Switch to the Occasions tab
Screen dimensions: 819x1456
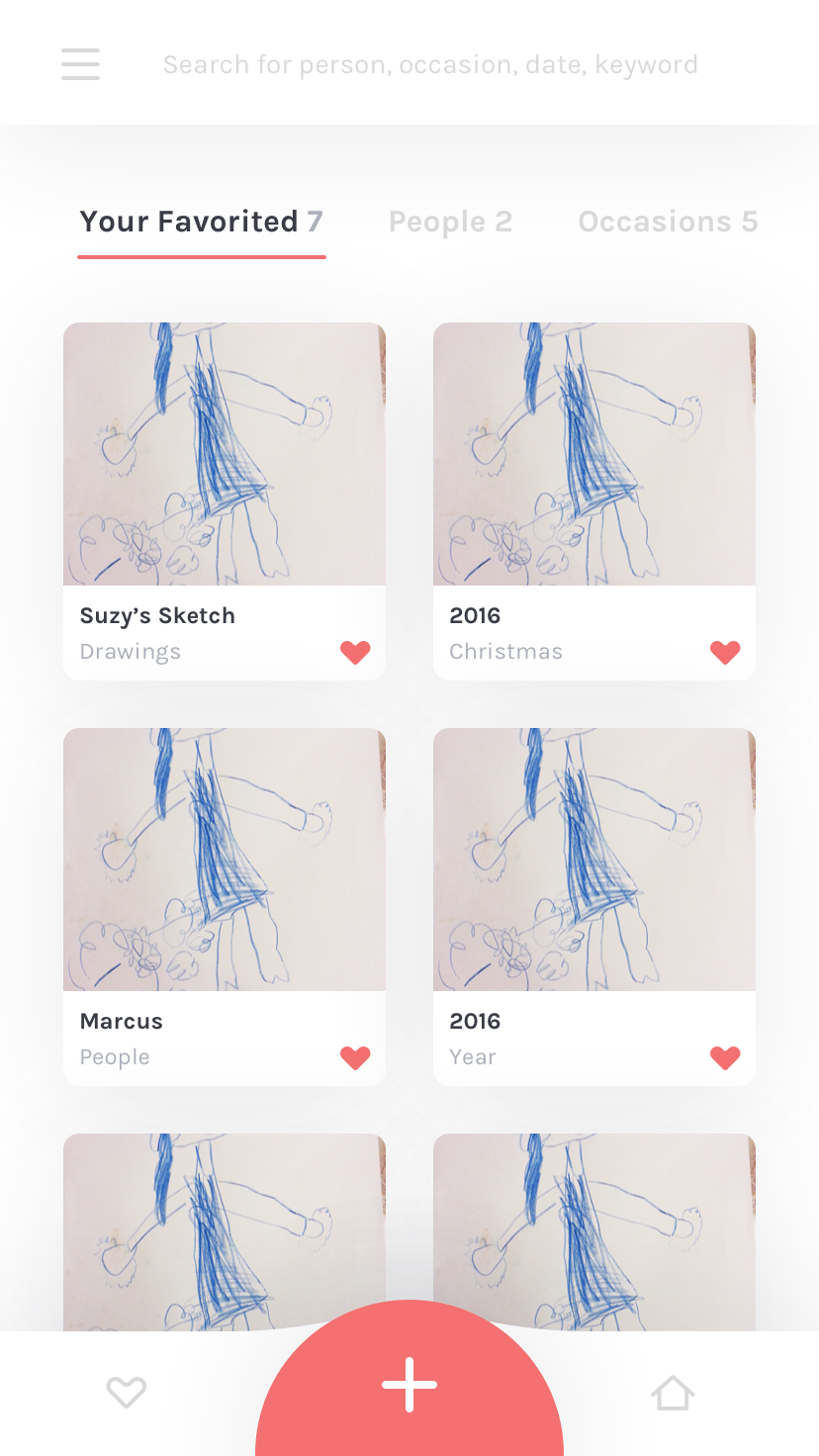(668, 222)
